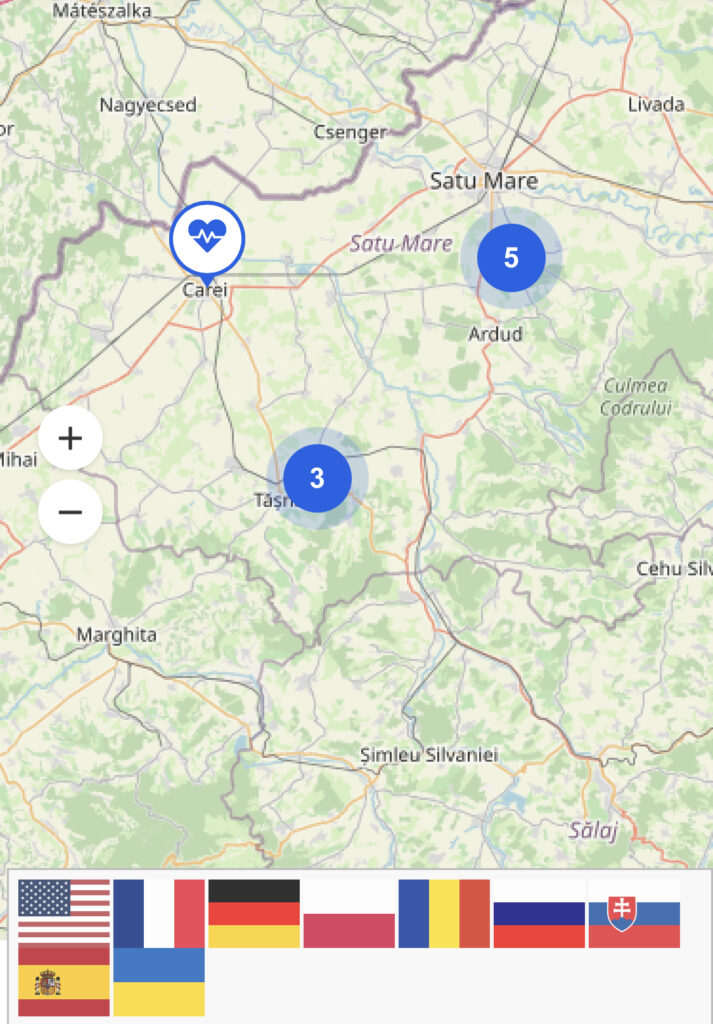This screenshot has height=1024, width=713.
Task: Switch language to English with US flag
Action: point(64,913)
